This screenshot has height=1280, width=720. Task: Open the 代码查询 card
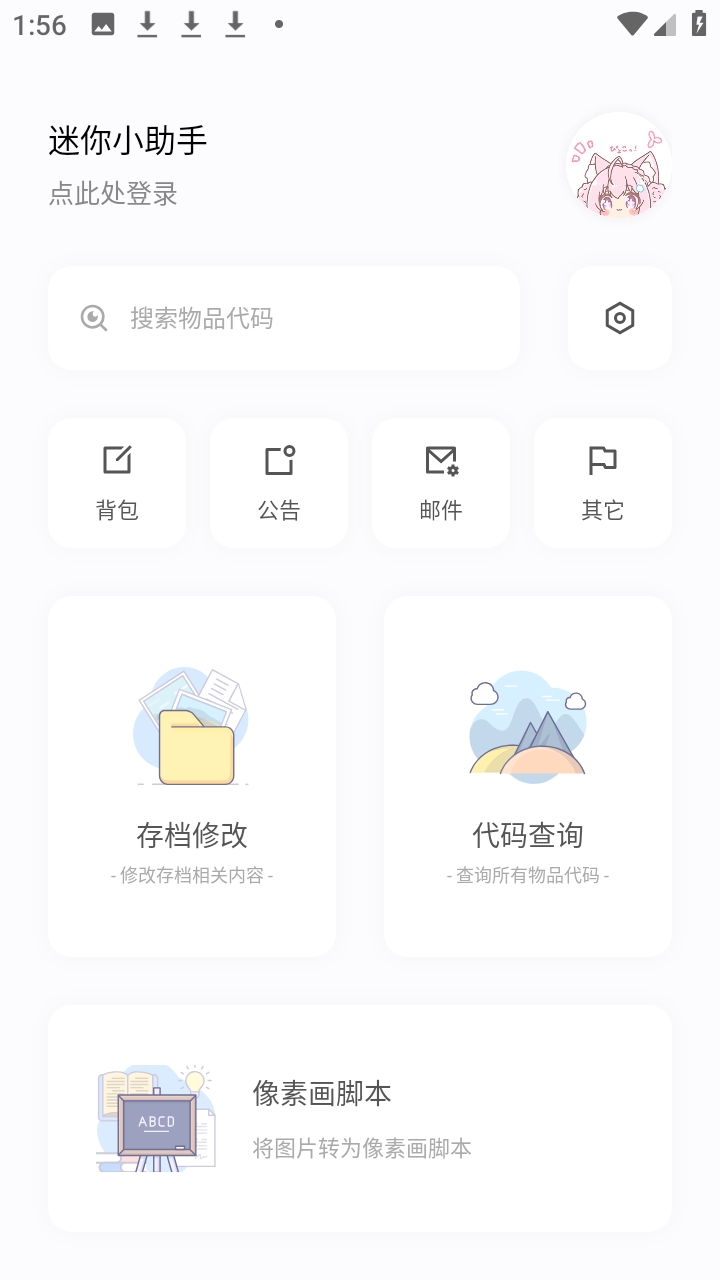click(528, 776)
